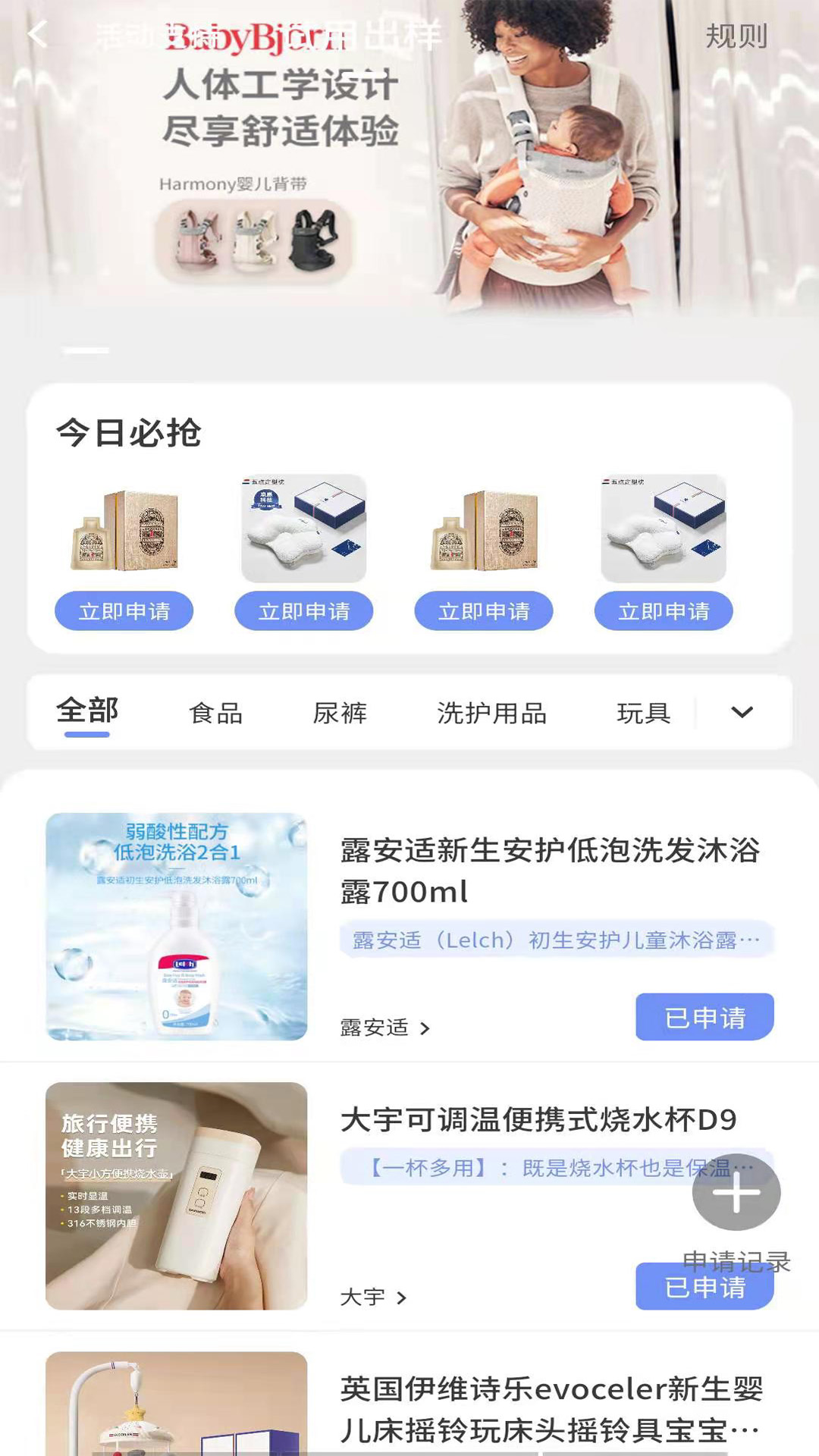The height and width of the screenshot is (1456, 819).
Task: Tap 已申请 for 露安适 shampoo body wash
Action: (x=704, y=1017)
